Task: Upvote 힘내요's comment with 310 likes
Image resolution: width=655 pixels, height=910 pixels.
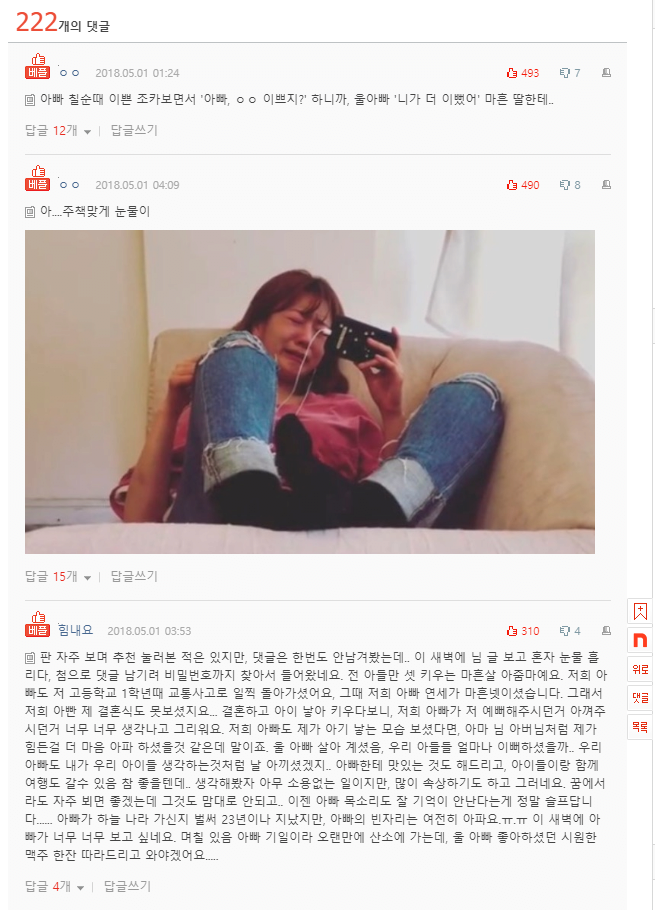Action: 522,631
